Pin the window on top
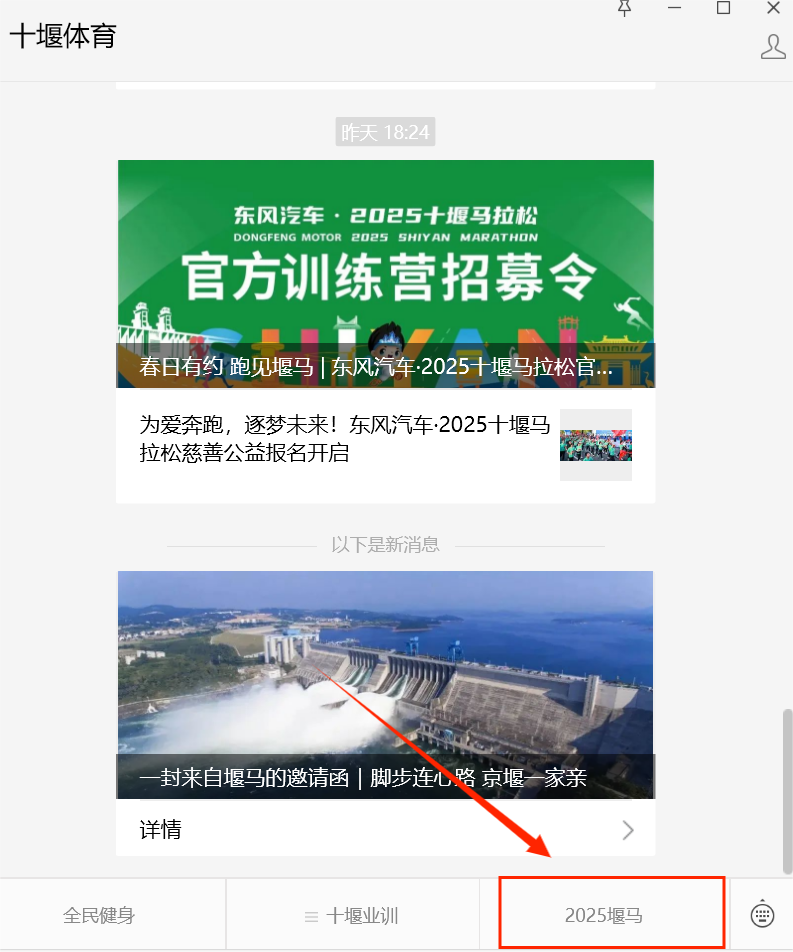The height and width of the screenshot is (952, 793). [625, 8]
